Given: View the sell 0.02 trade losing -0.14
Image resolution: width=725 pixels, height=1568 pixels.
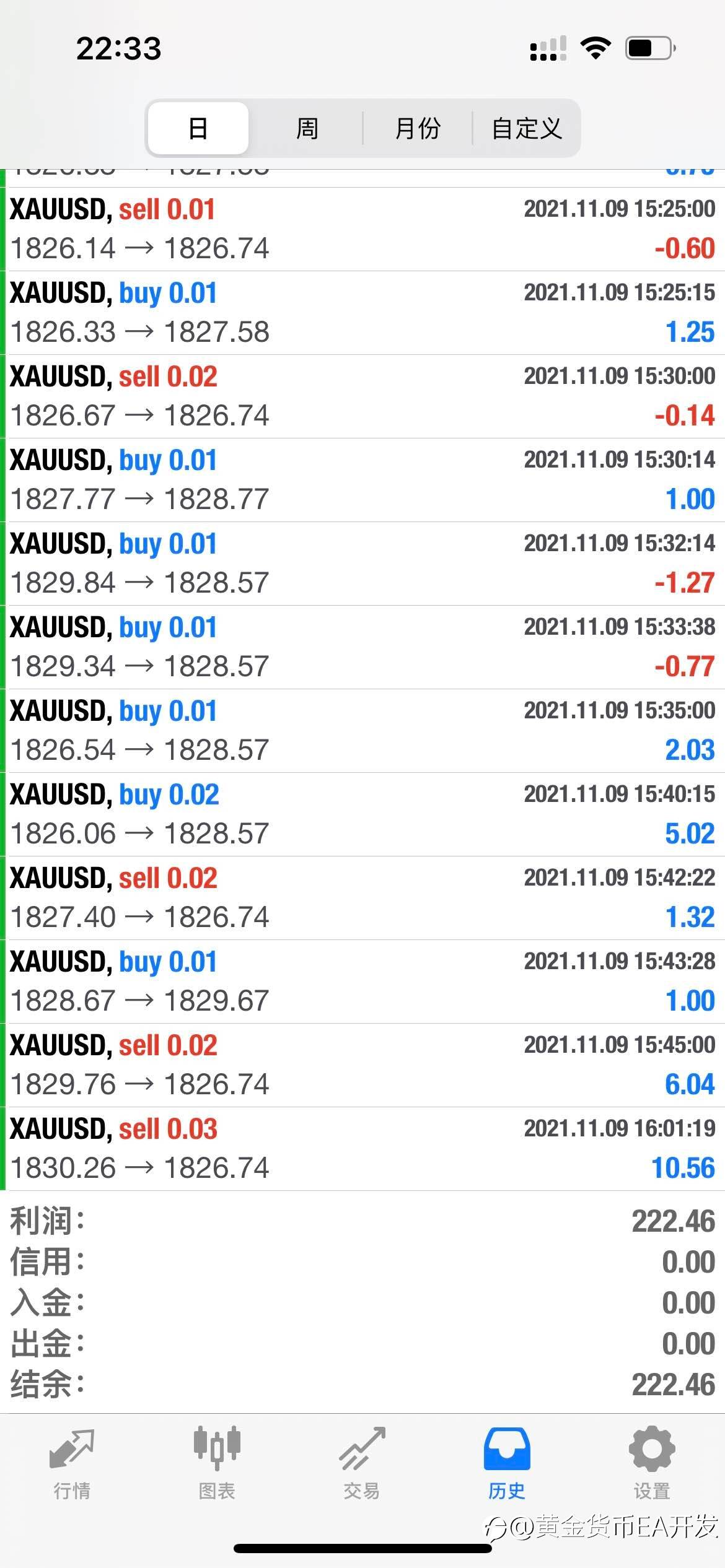Looking at the screenshot, I should 362,396.
